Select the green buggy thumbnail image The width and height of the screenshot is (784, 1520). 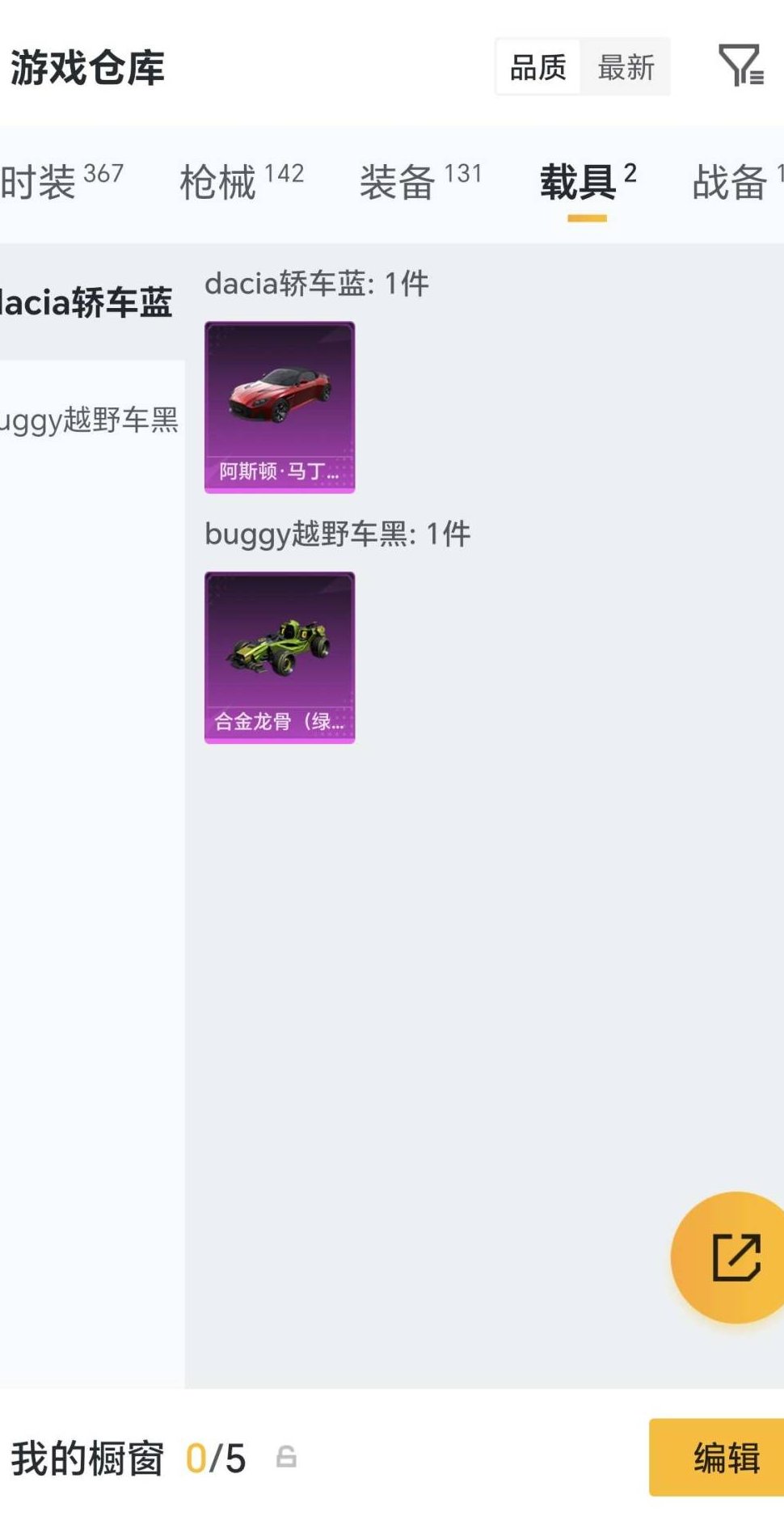click(279, 641)
